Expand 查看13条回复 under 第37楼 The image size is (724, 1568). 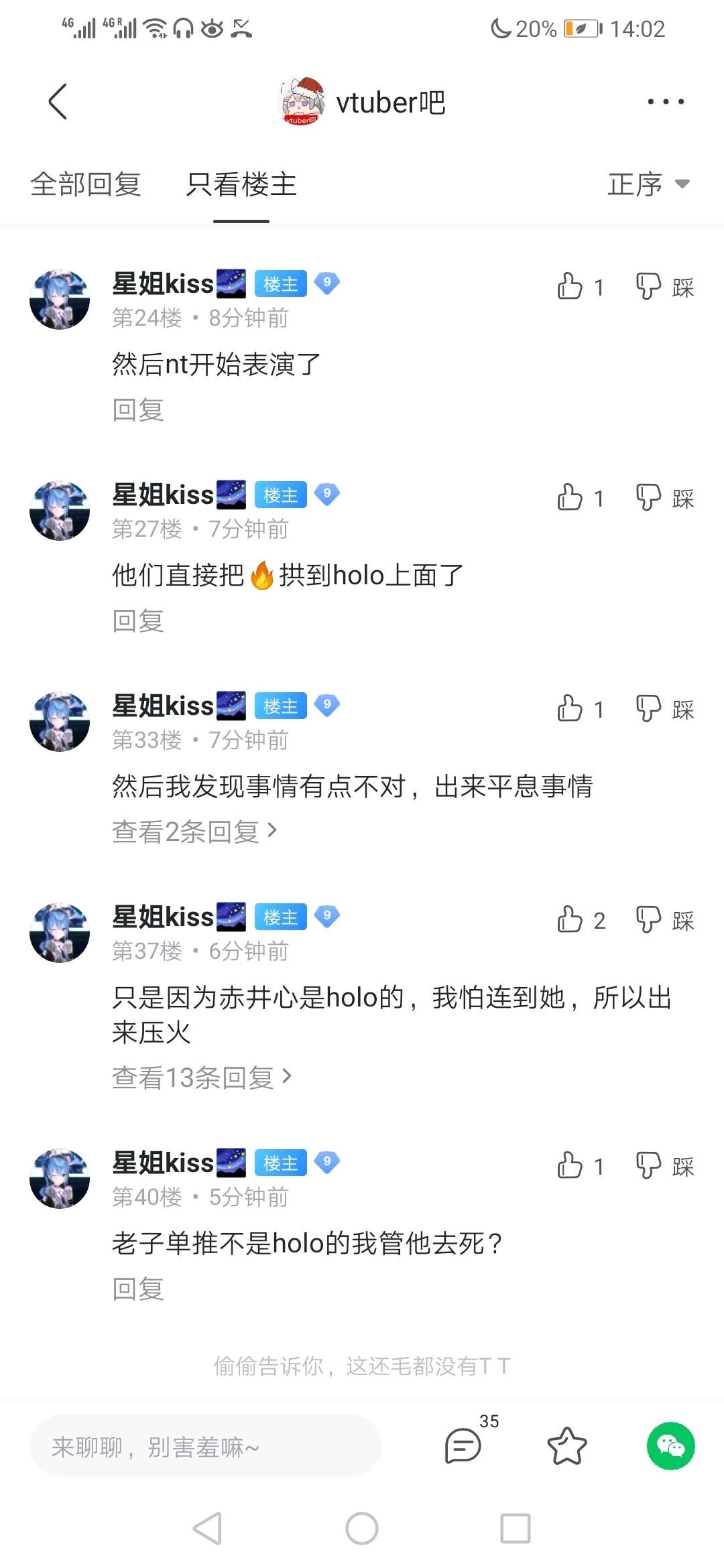pos(201,1077)
